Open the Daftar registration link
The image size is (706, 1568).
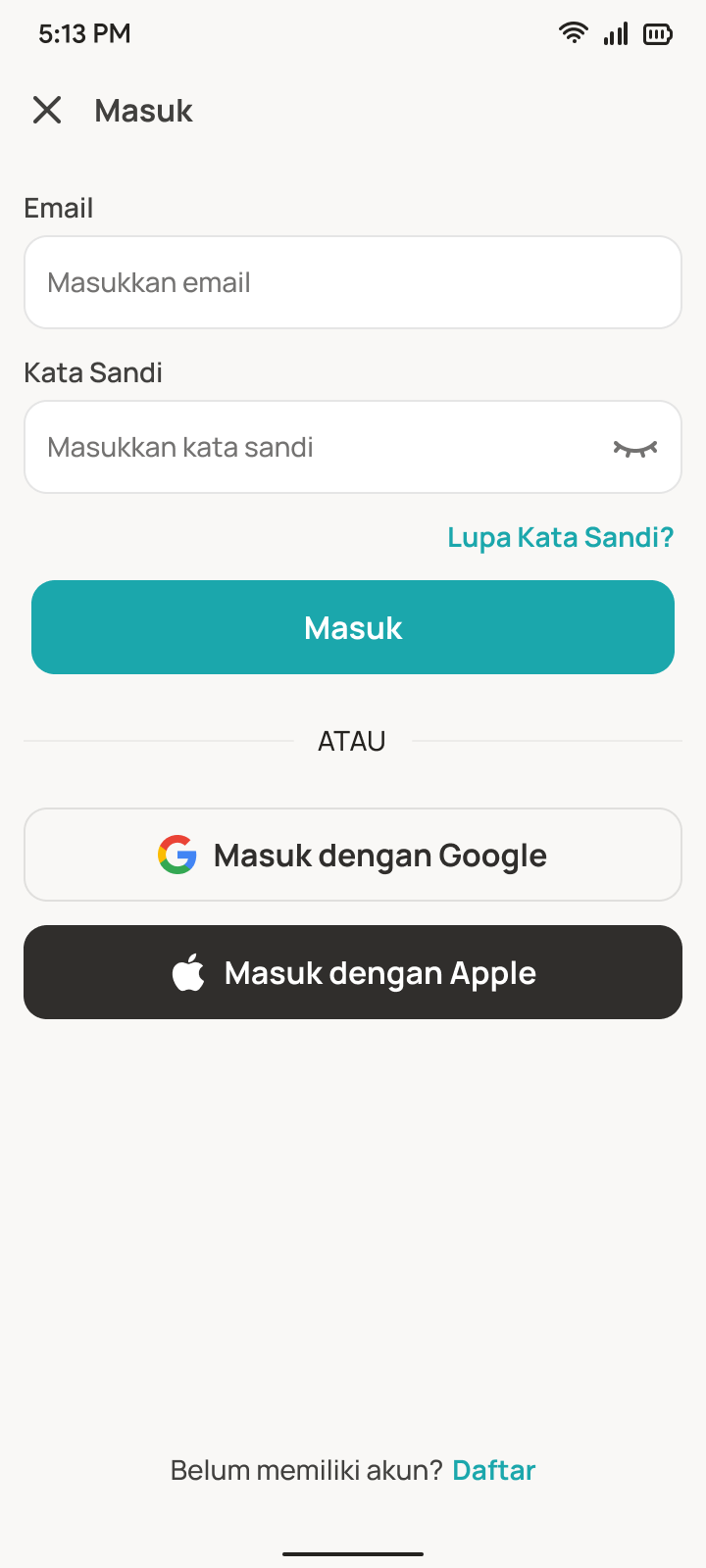pyautogui.click(x=494, y=1470)
